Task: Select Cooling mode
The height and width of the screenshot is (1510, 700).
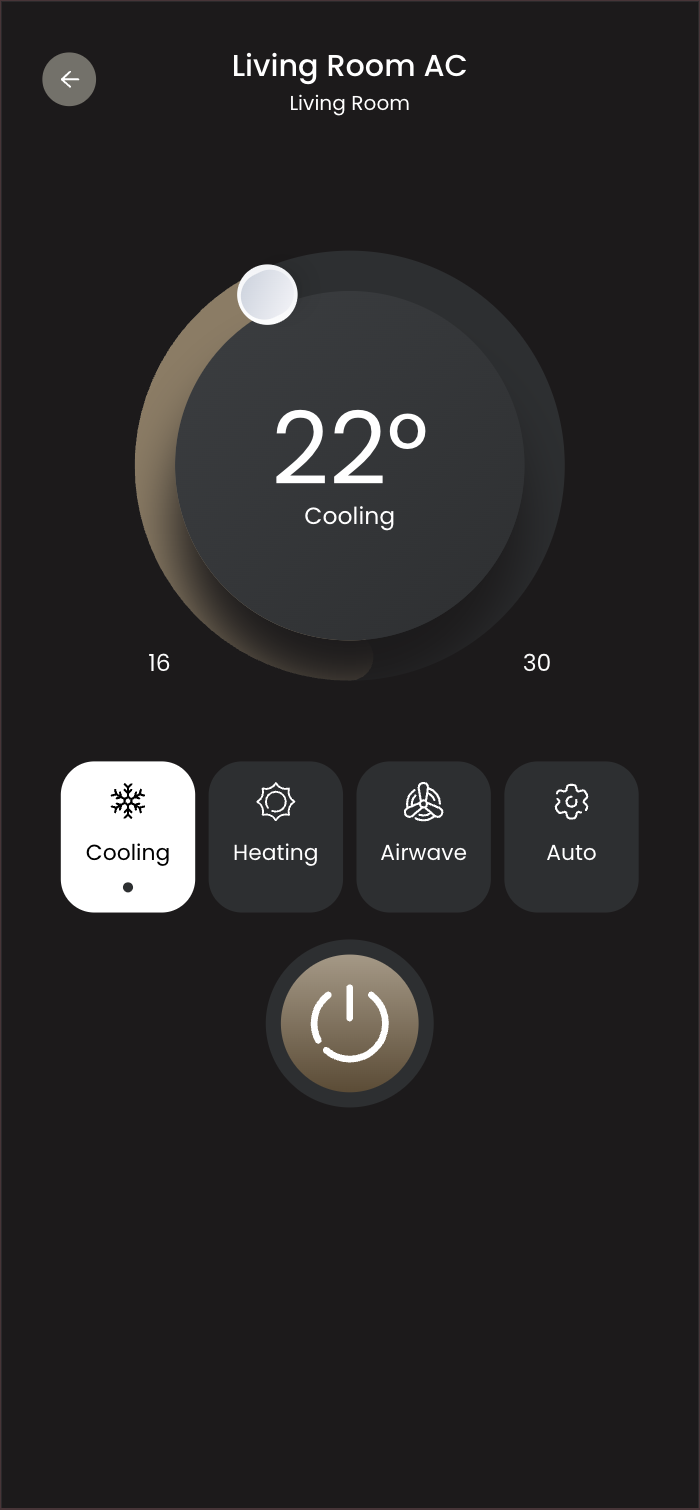Action: pos(128,836)
